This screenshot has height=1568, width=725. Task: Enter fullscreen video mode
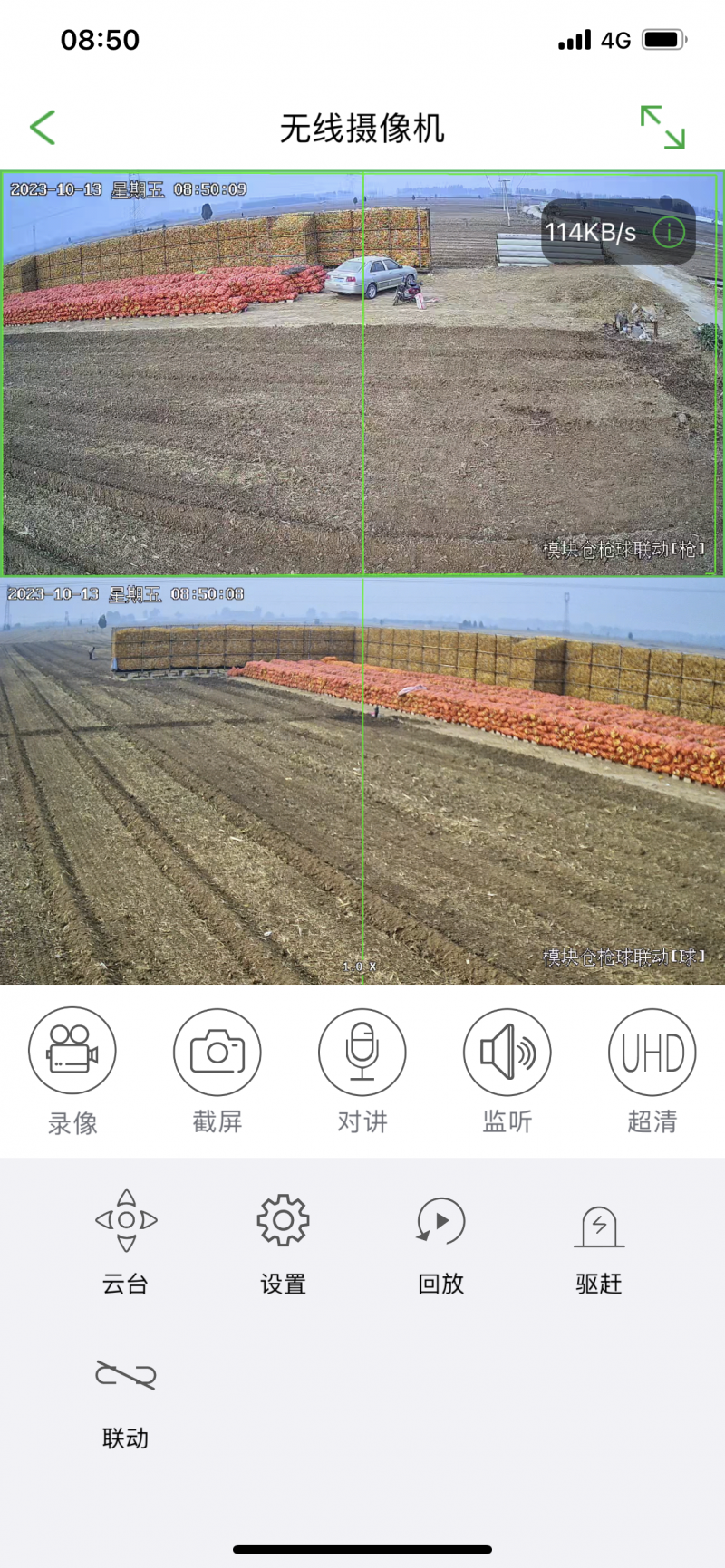click(662, 128)
